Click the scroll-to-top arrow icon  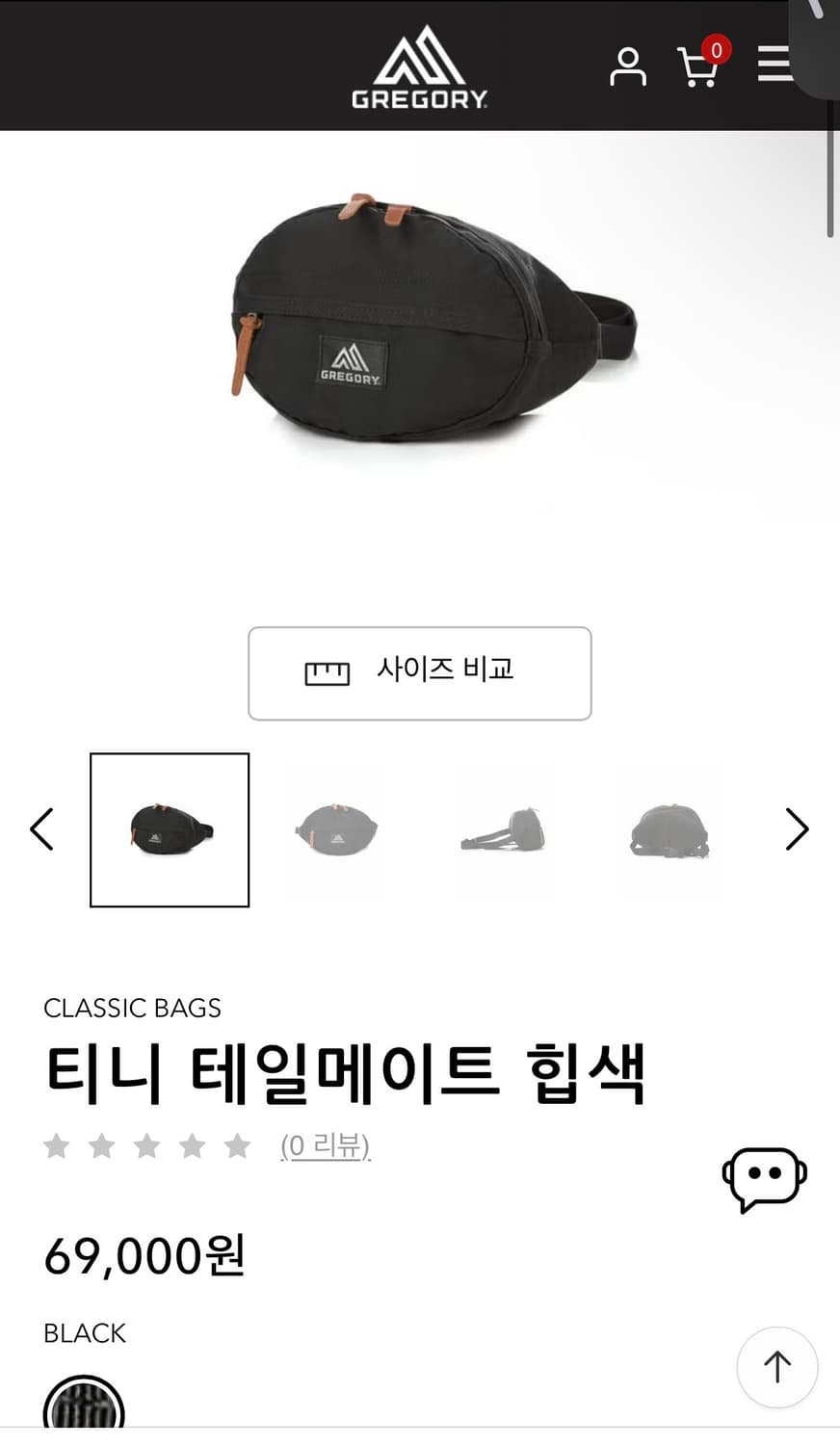[776, 1367]
